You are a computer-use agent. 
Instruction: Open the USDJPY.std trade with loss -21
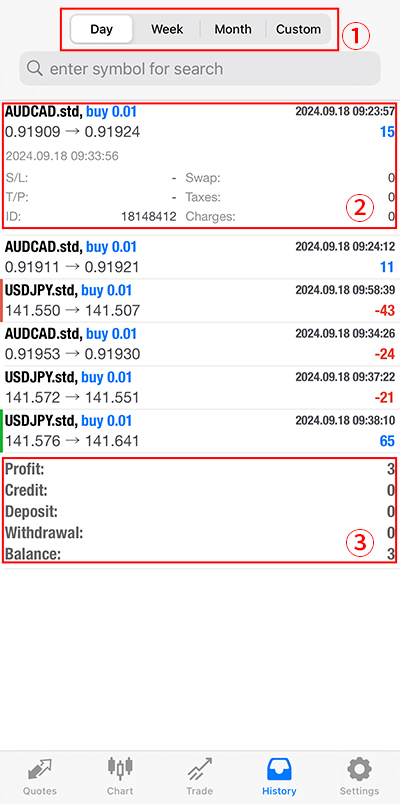pyautogui.click(x=200, y=388)
